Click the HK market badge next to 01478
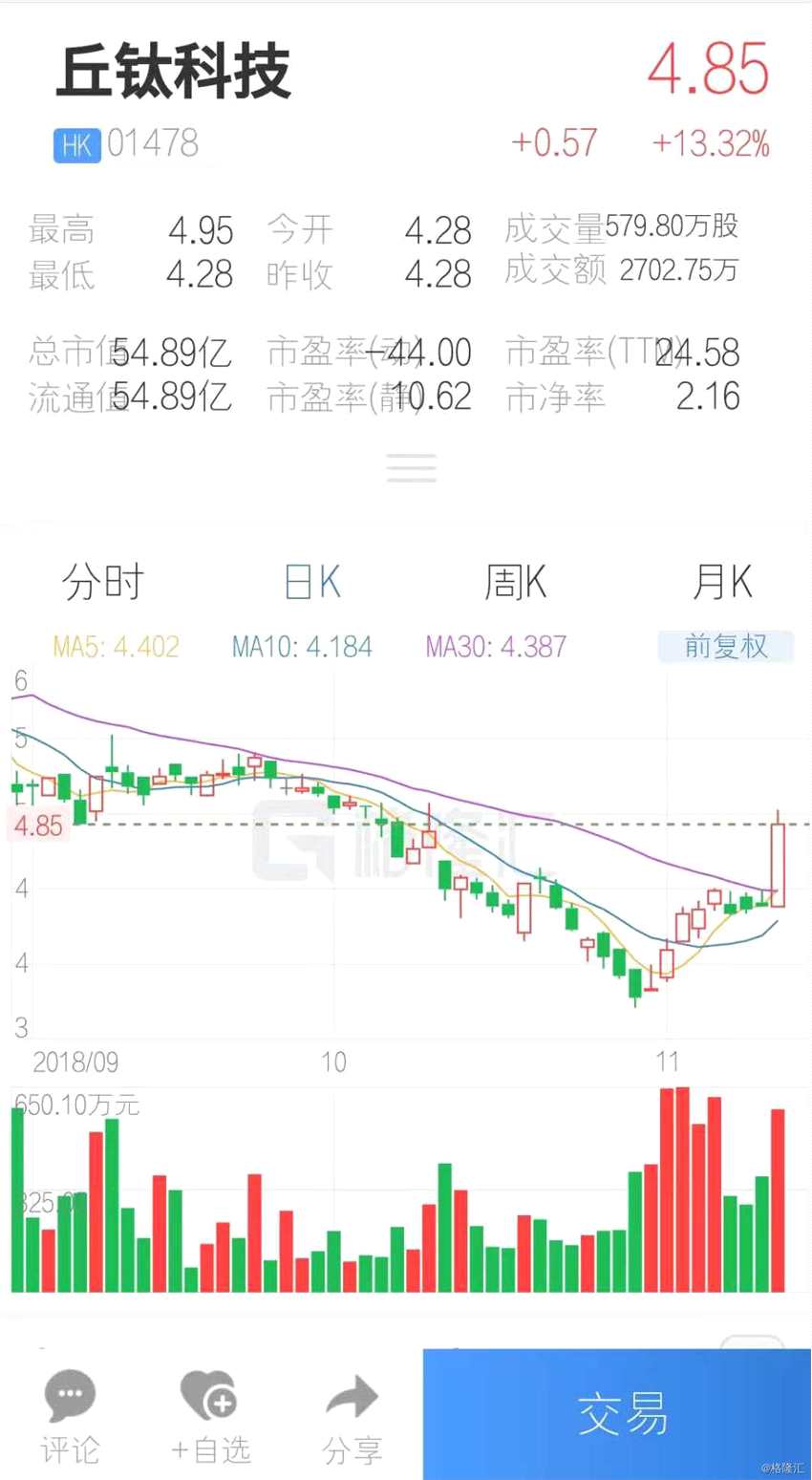 coord(76,144)
